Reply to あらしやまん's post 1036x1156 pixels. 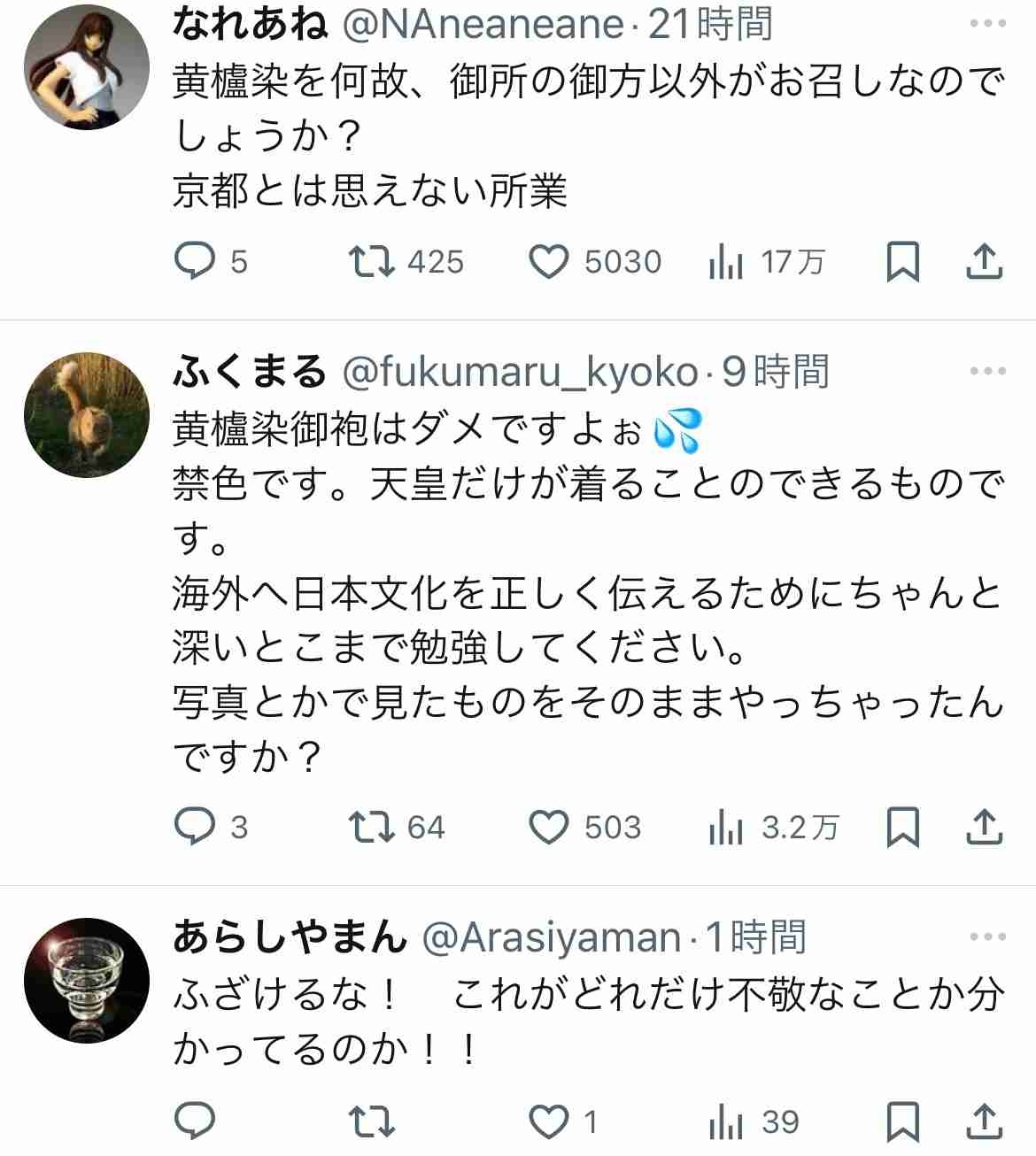[195, 1122]
